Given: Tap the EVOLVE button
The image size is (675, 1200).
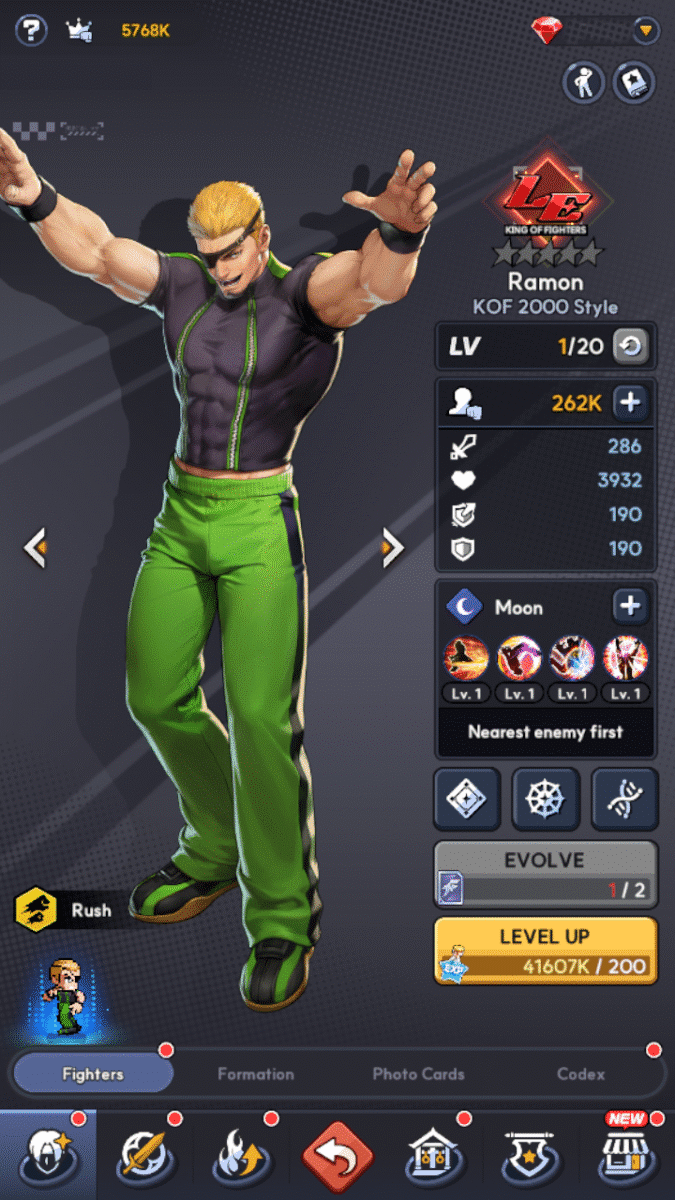Looking at the screenshot, I should coord(545,874).
